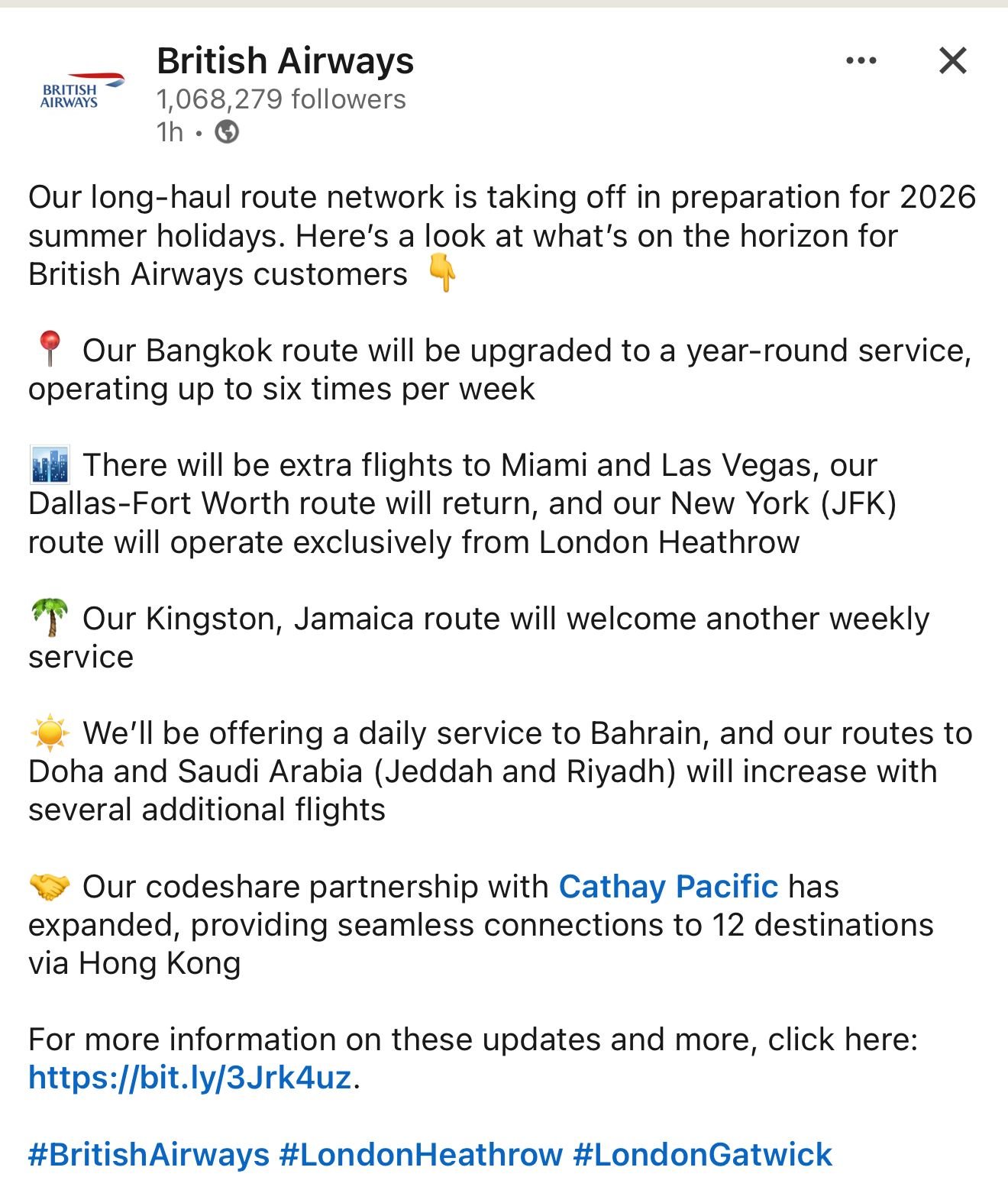1008x1190 pixels.
Task: Open the Cathay Pacific profile link
Action: click(667, 886)
